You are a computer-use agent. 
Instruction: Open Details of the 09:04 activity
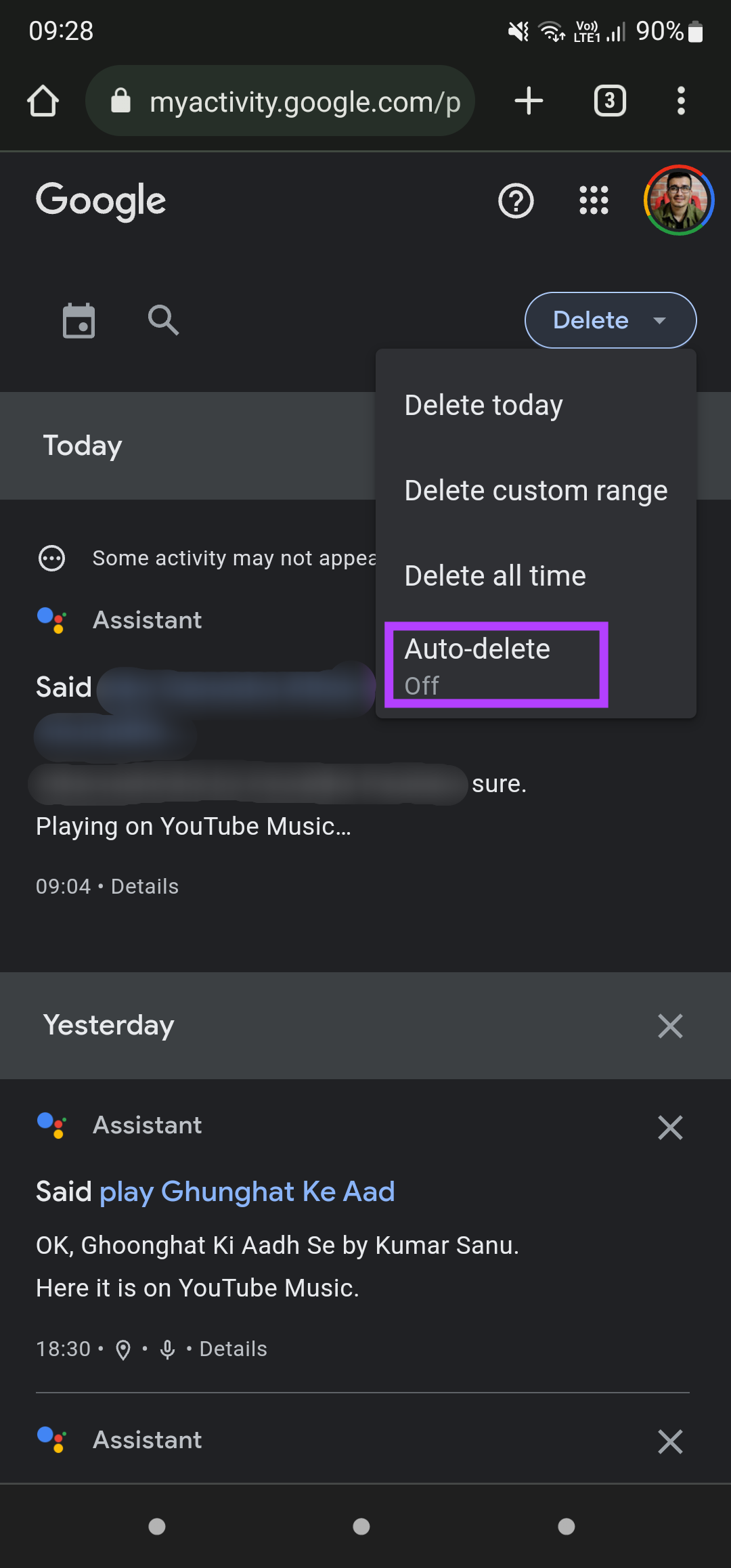click(145, 886)
